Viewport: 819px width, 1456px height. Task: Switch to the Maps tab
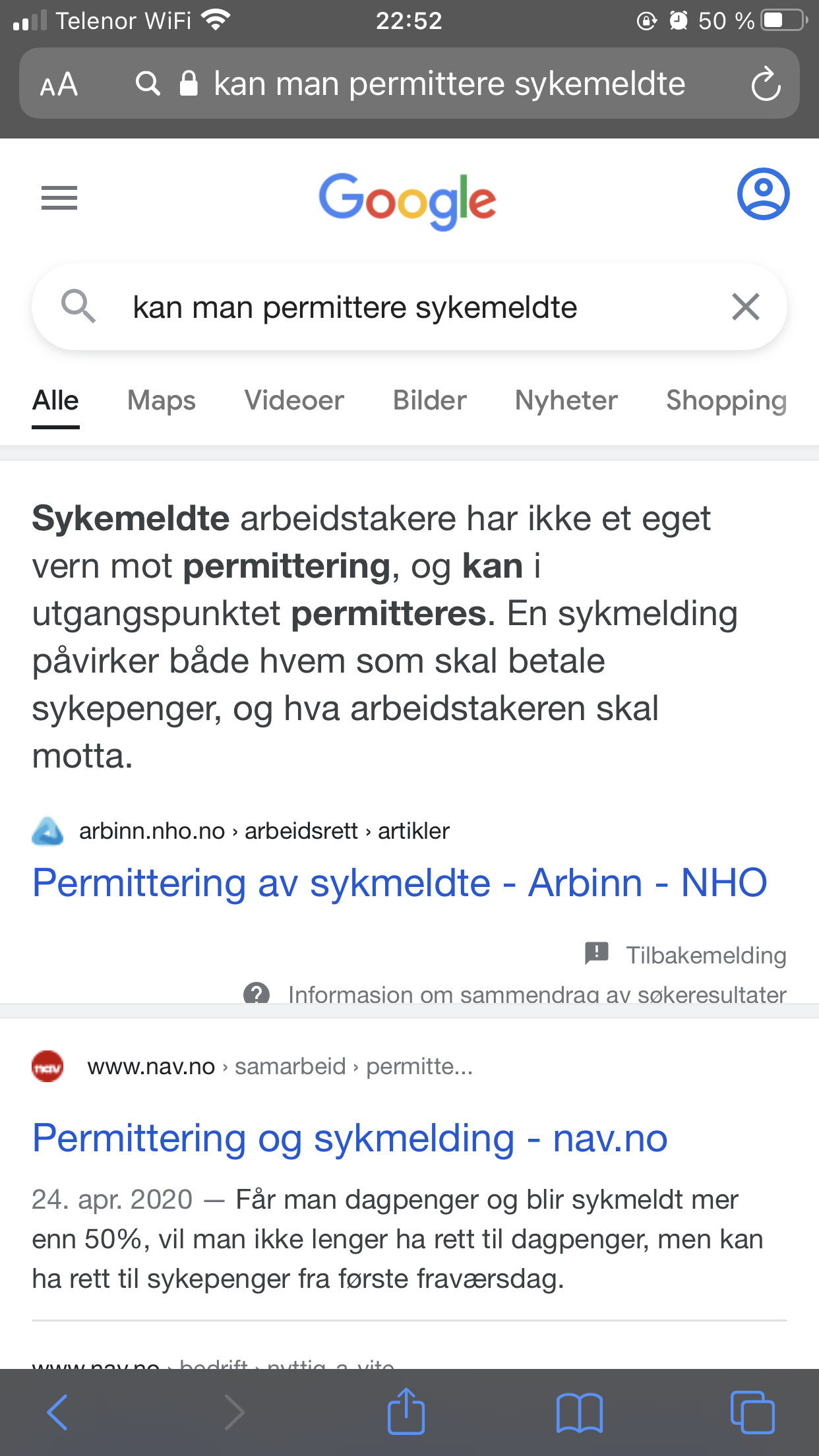point(162,401)
